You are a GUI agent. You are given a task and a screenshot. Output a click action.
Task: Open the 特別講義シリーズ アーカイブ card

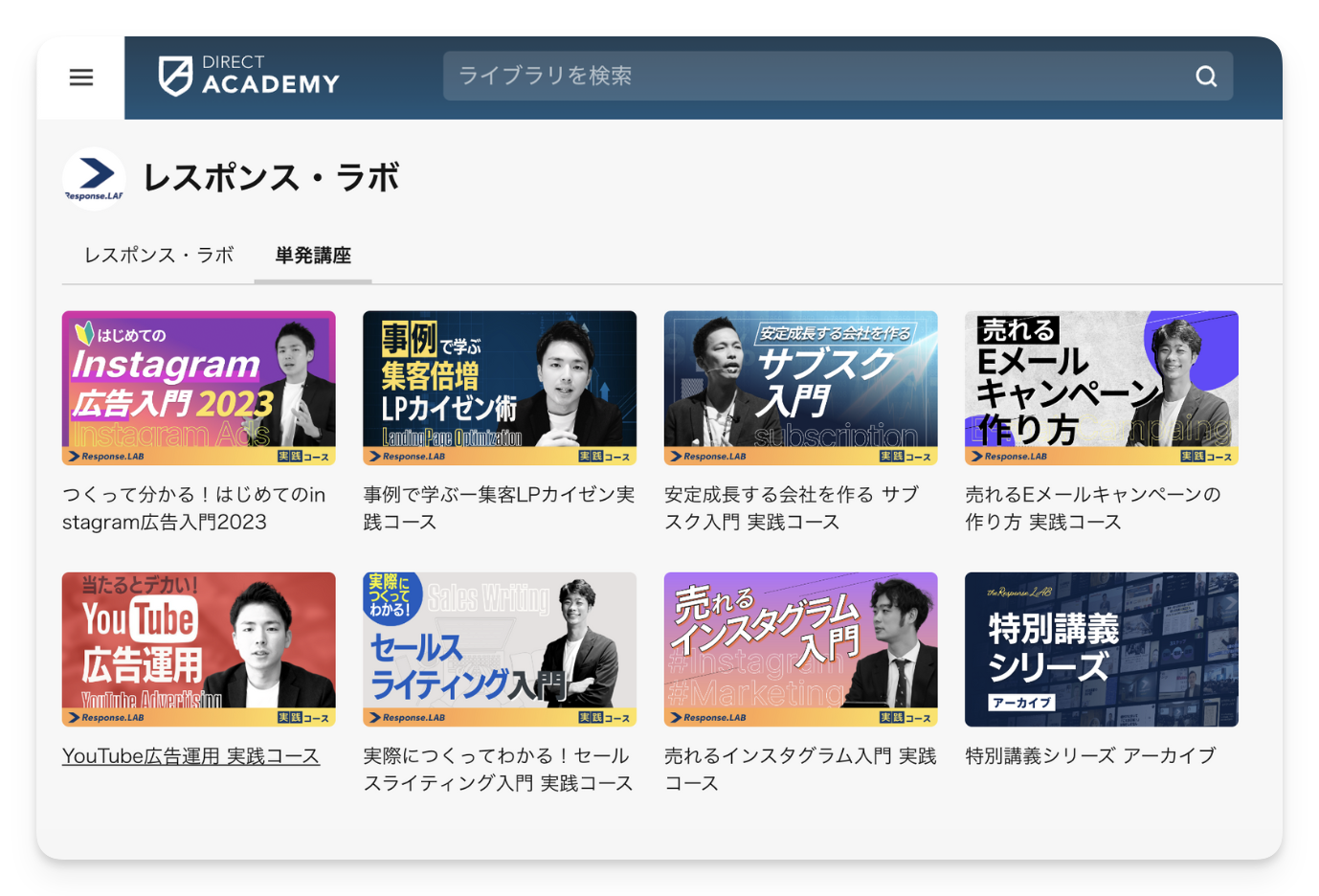1101,649
